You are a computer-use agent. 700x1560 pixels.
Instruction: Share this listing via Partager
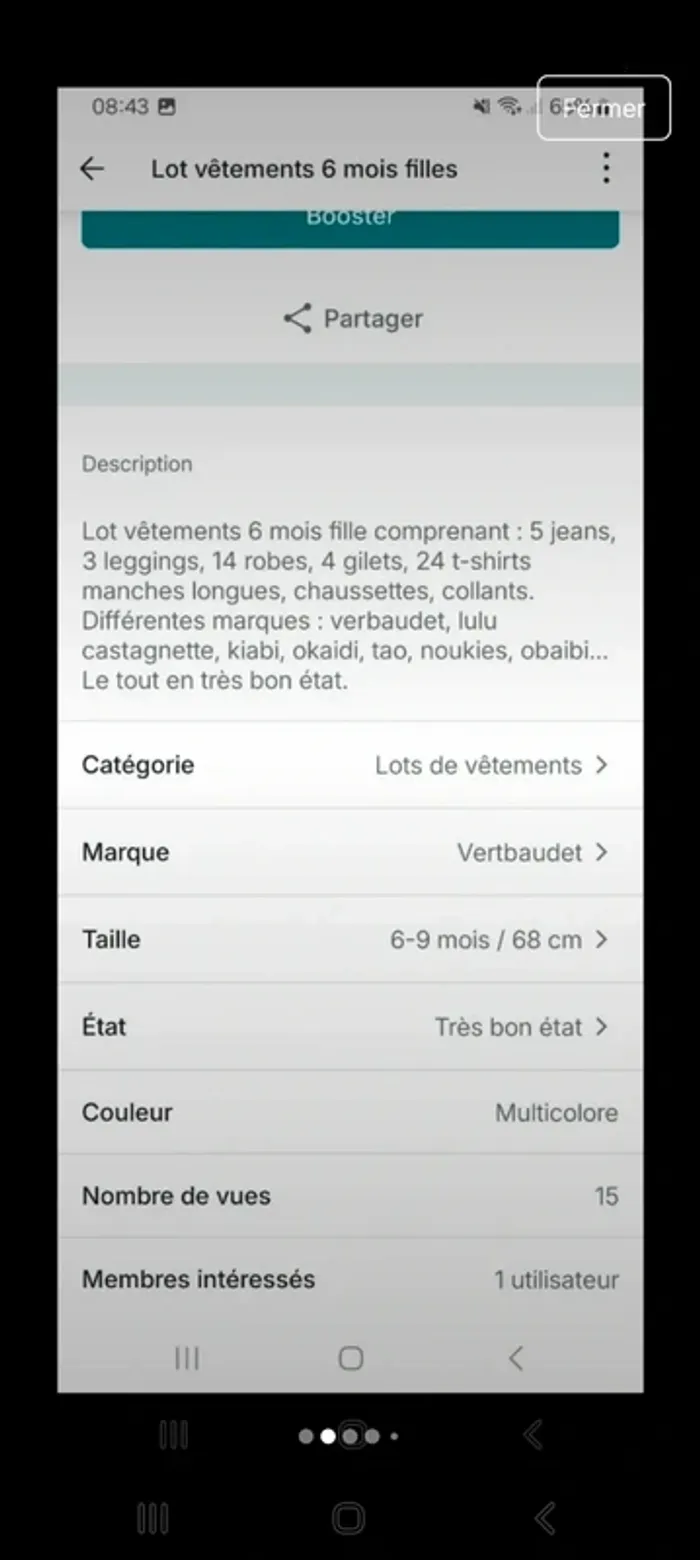(352, 319)
